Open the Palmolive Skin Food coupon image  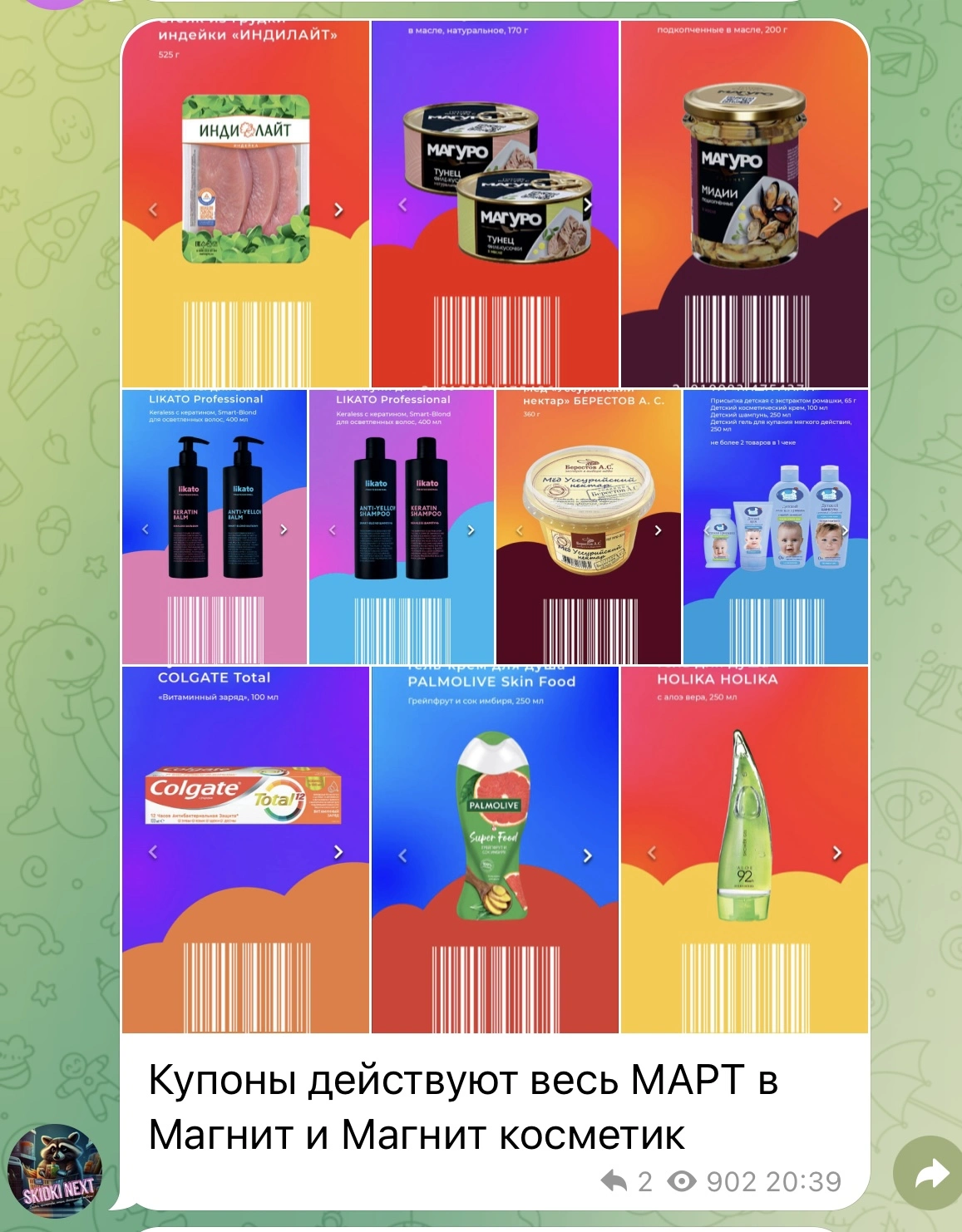(495, 850)
